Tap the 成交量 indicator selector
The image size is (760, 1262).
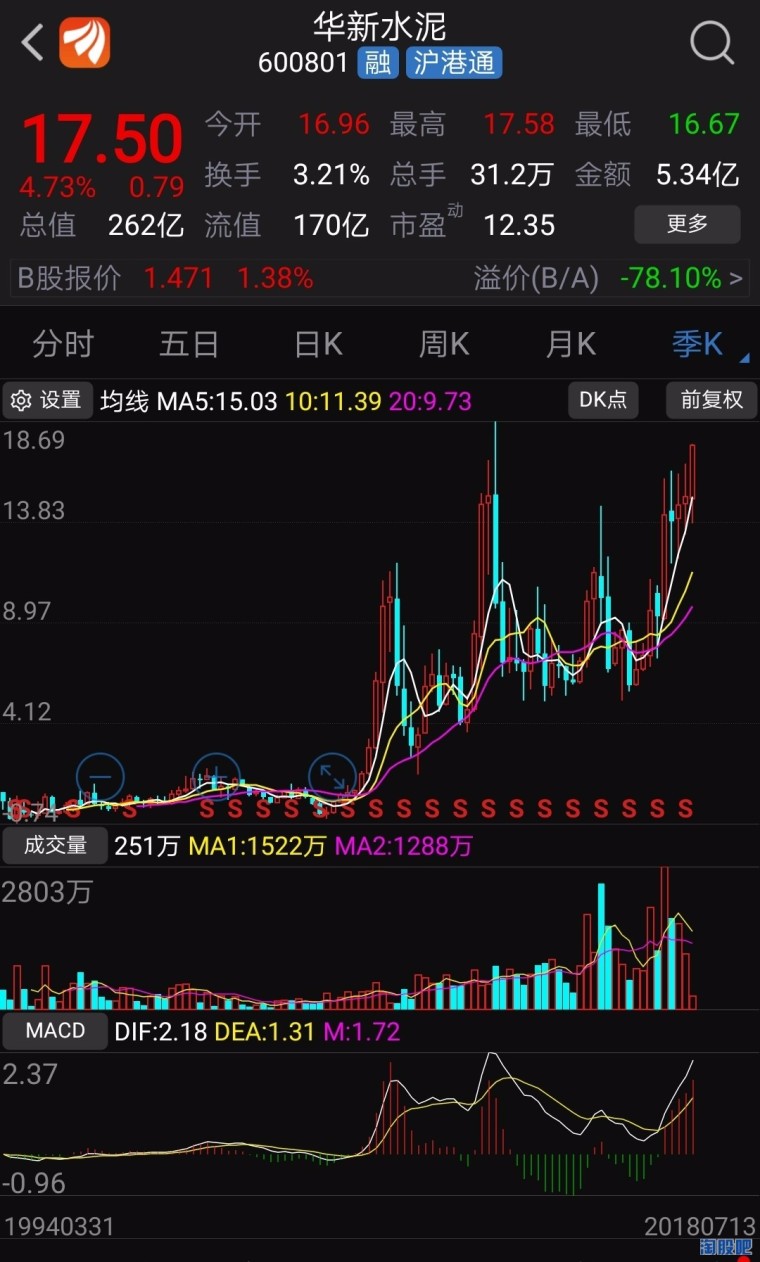click(x=54, y=846)
